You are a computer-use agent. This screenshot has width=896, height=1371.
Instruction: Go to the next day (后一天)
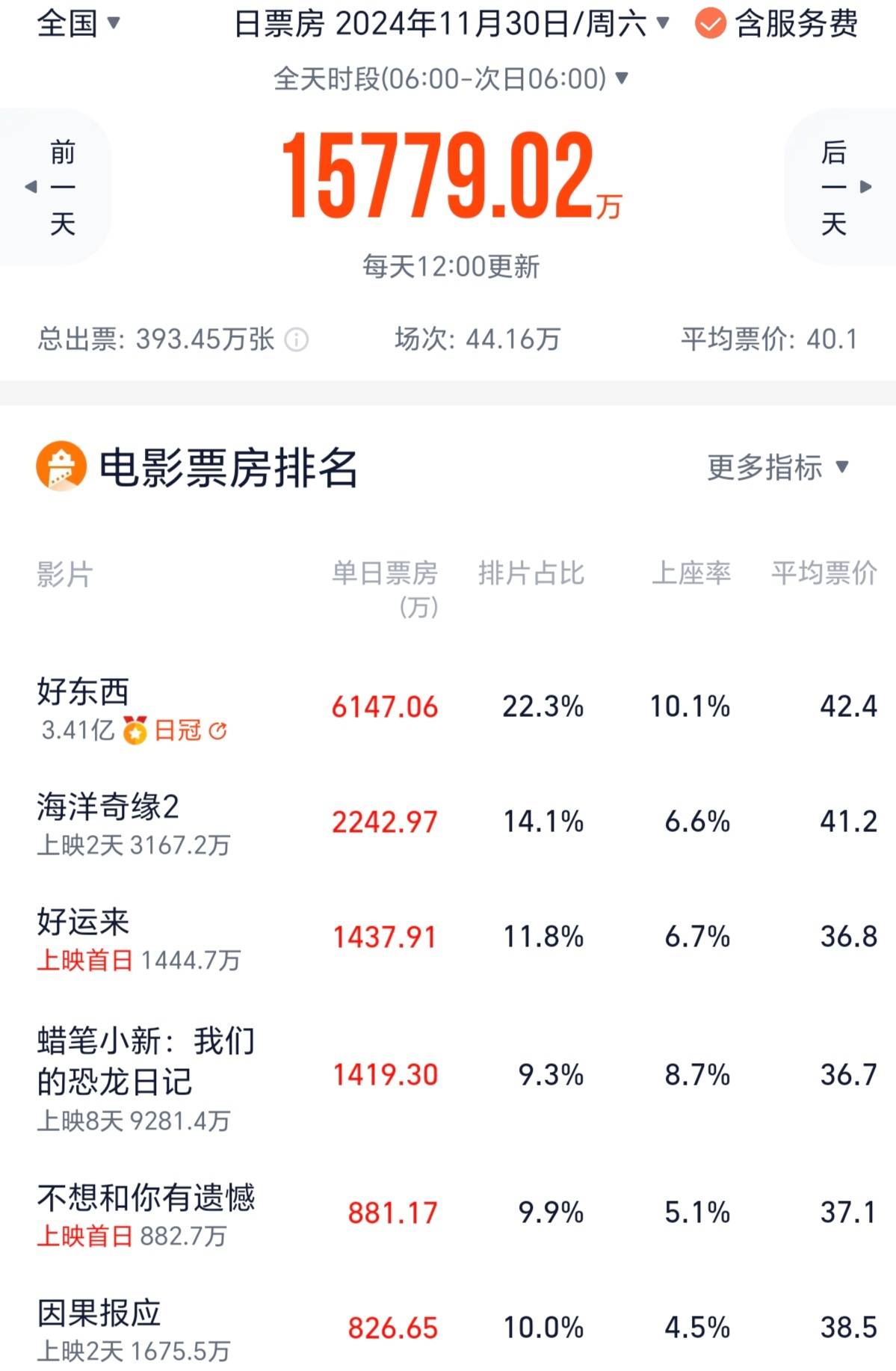coord(841,187)
